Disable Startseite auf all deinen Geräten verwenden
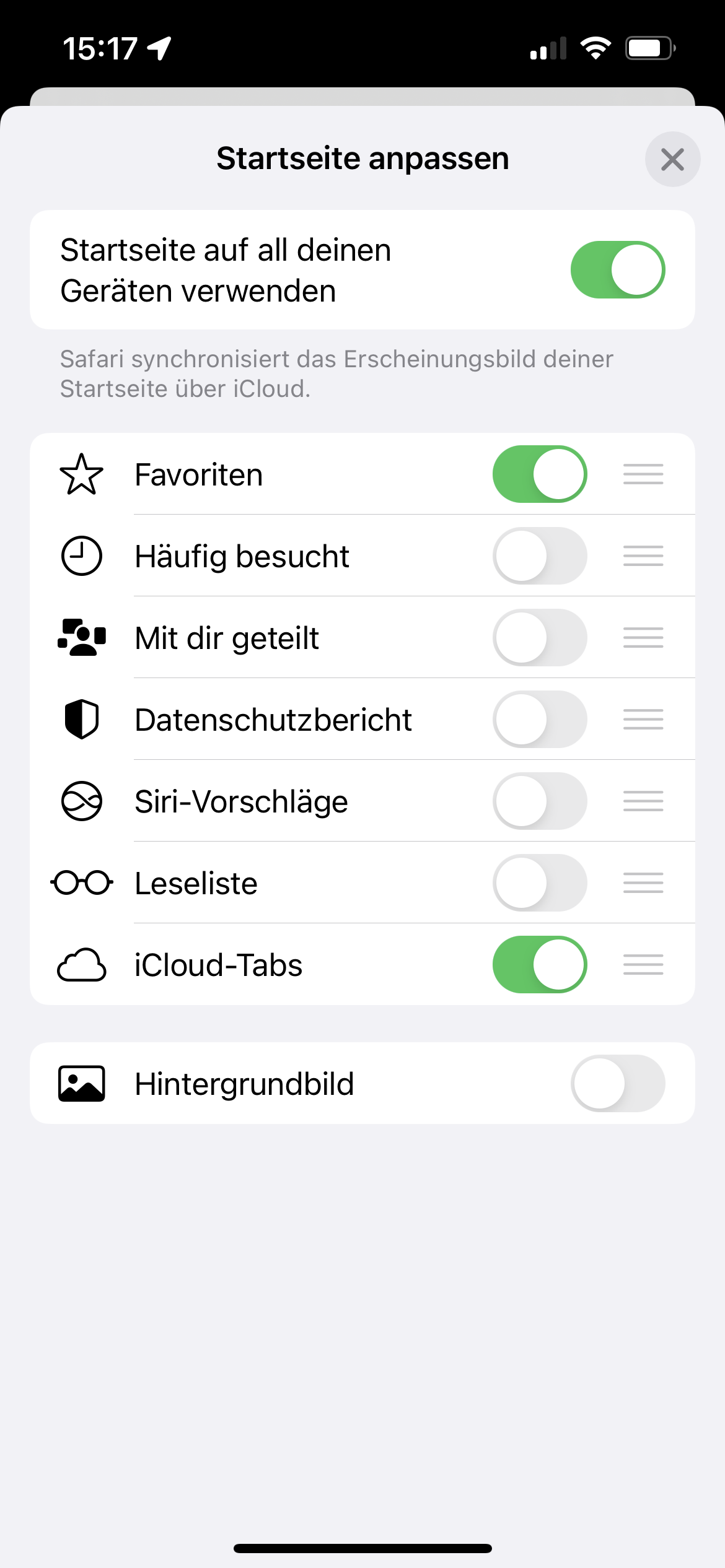This screenshot has height=1568, width=725. [617, 270]
